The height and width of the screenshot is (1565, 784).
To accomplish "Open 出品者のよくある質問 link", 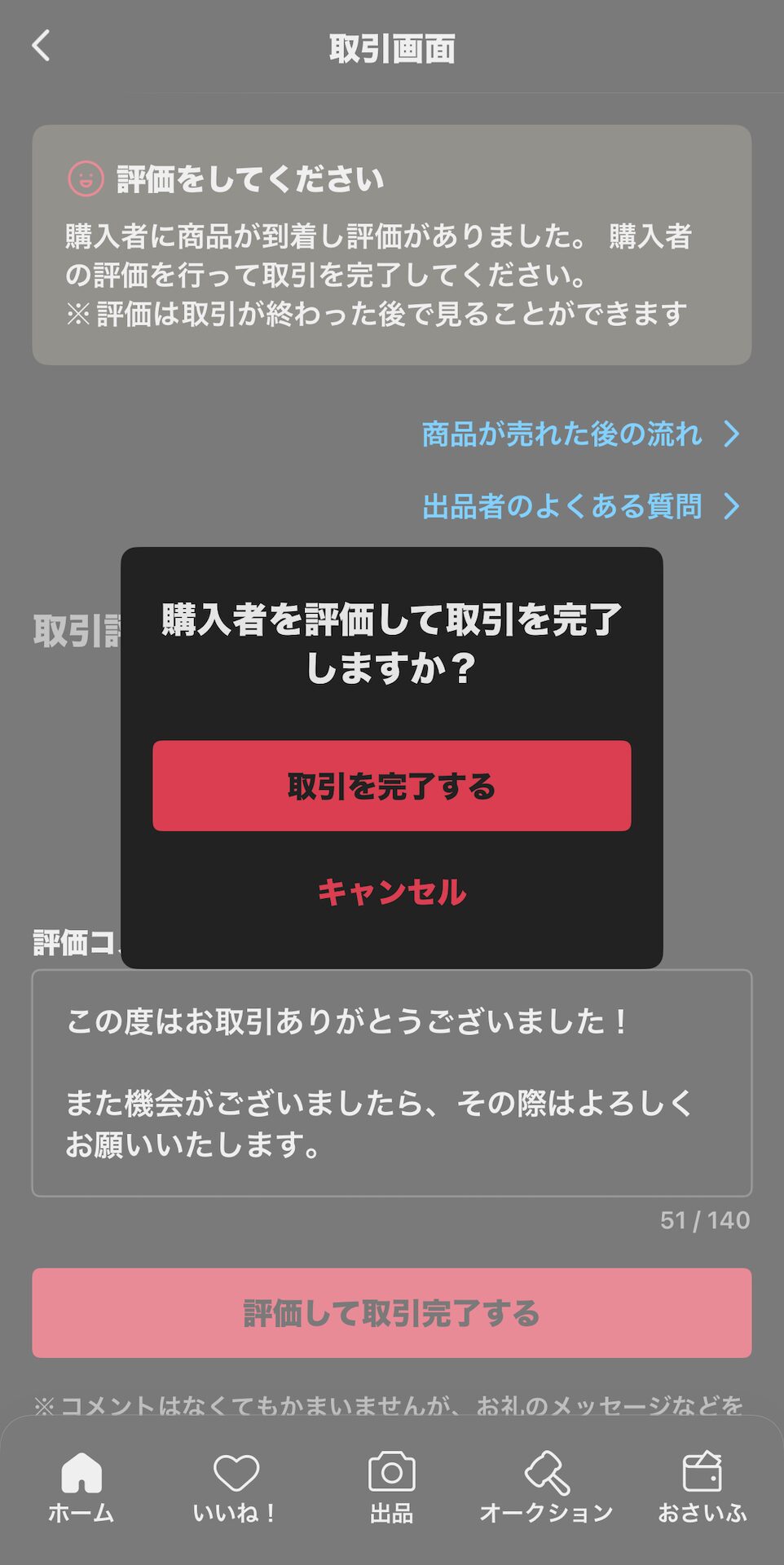I will point(579,506).
